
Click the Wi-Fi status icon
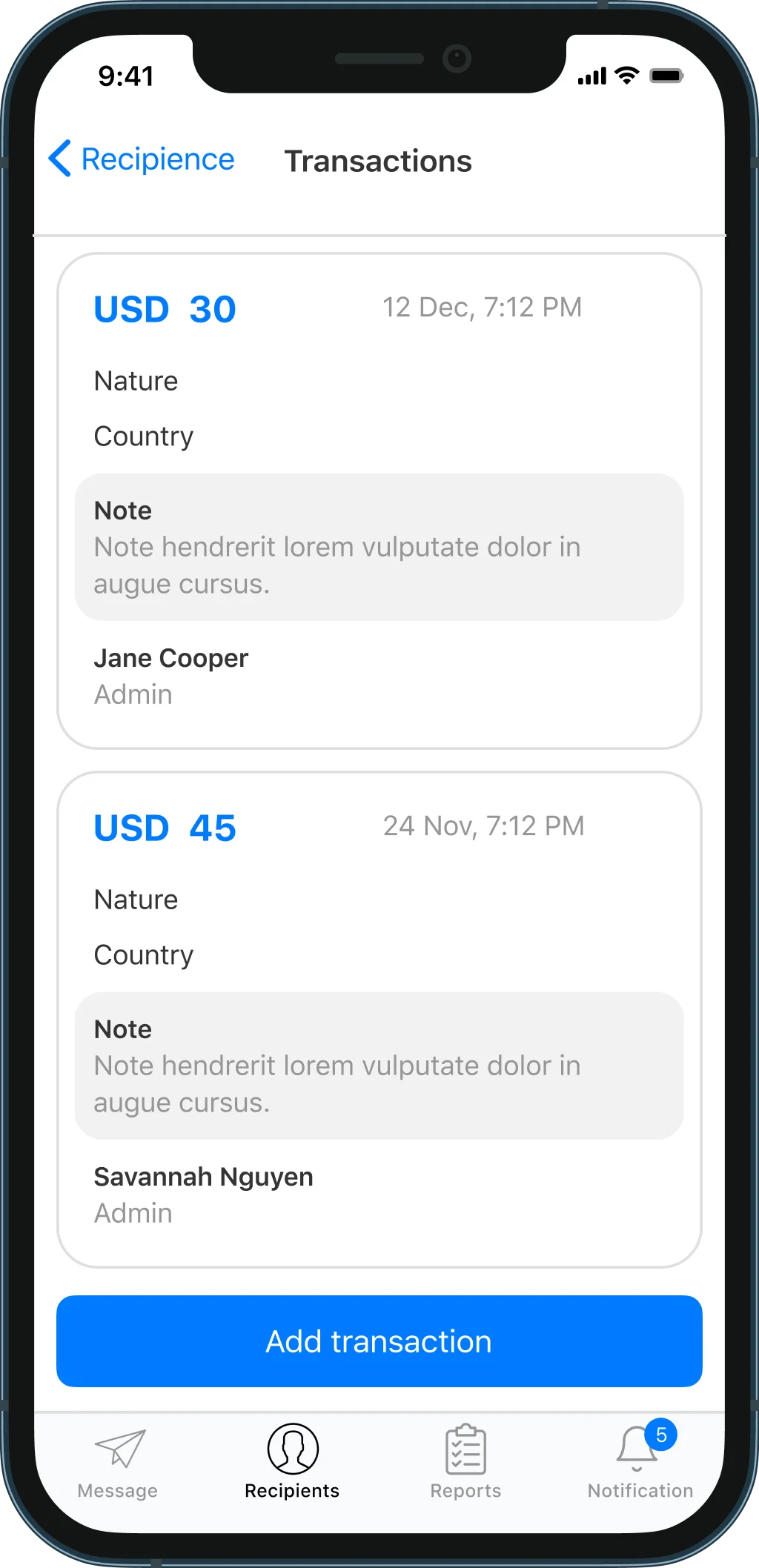(626, 75)
